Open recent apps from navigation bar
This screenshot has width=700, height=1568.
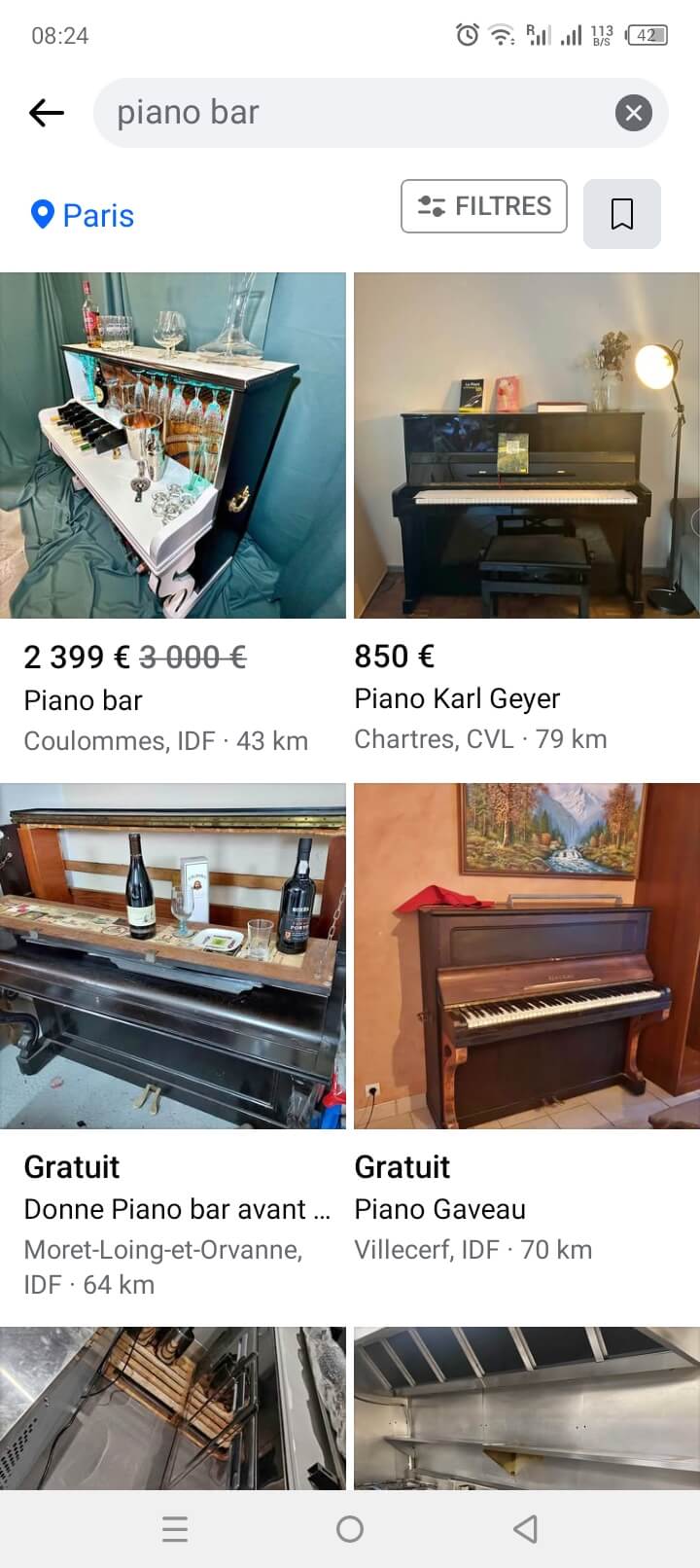coord(175,1529)
